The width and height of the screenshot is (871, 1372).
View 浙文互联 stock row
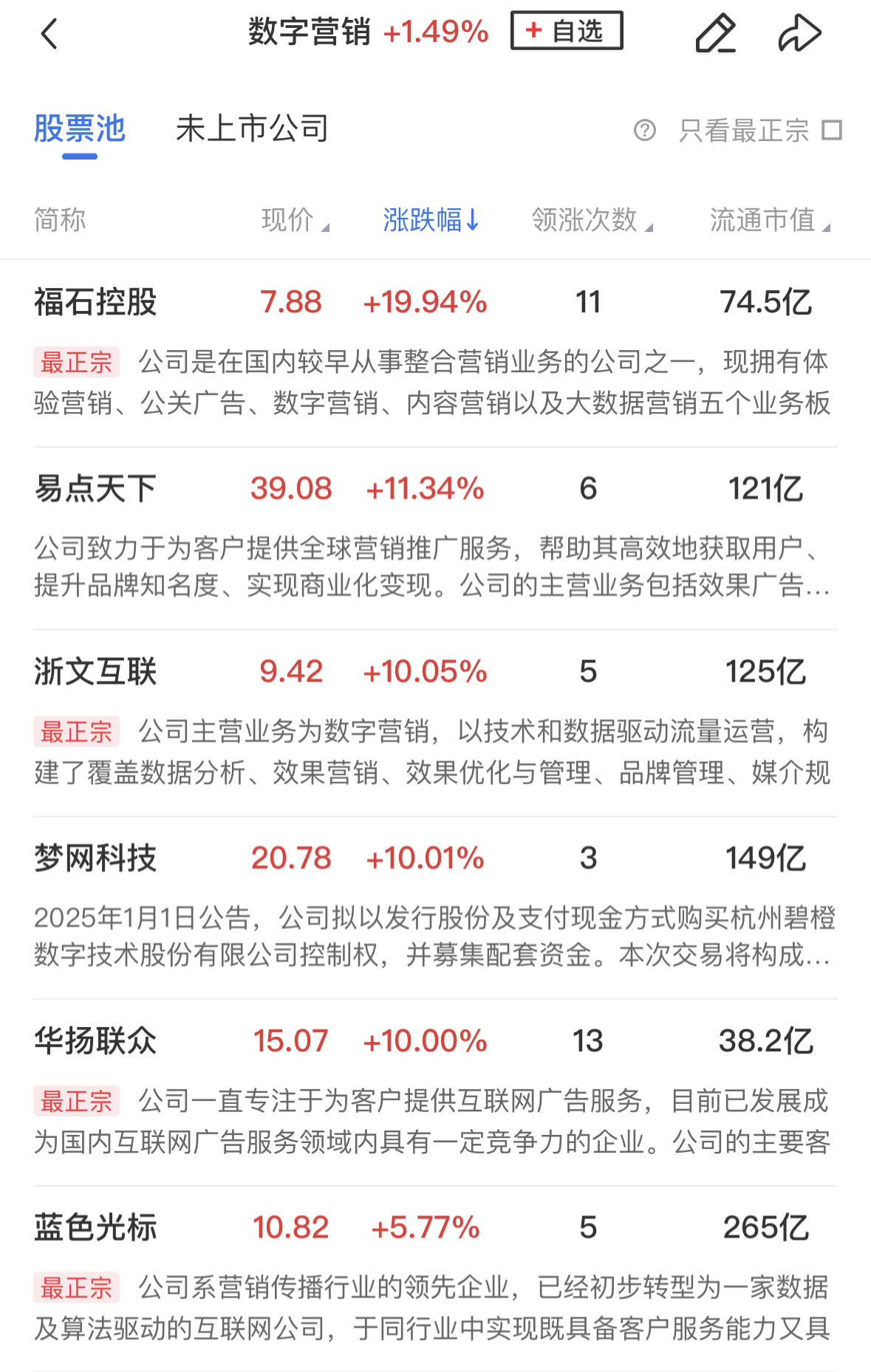tap(95, 672)
